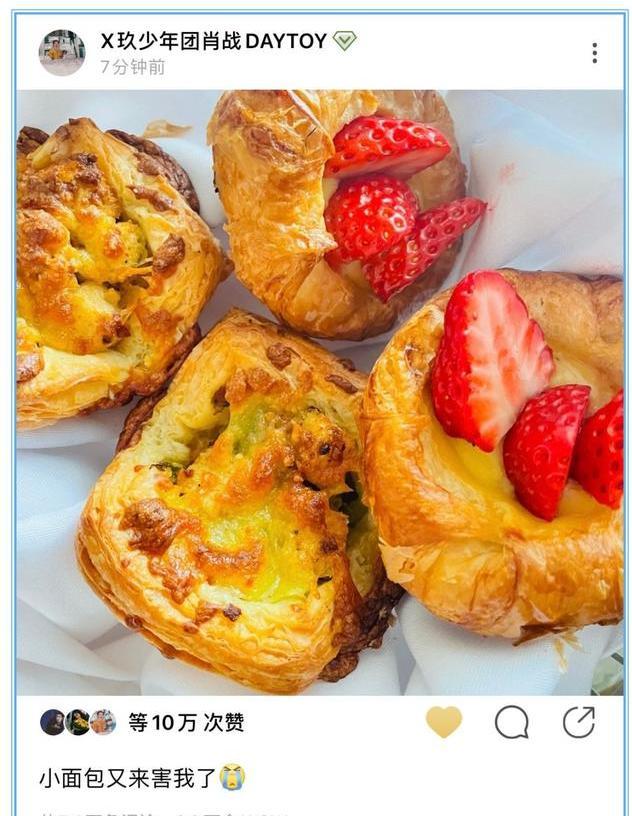
Task: Open X玖少年团肖战DAYTOY's profile avatar
Action: [62, 53]
